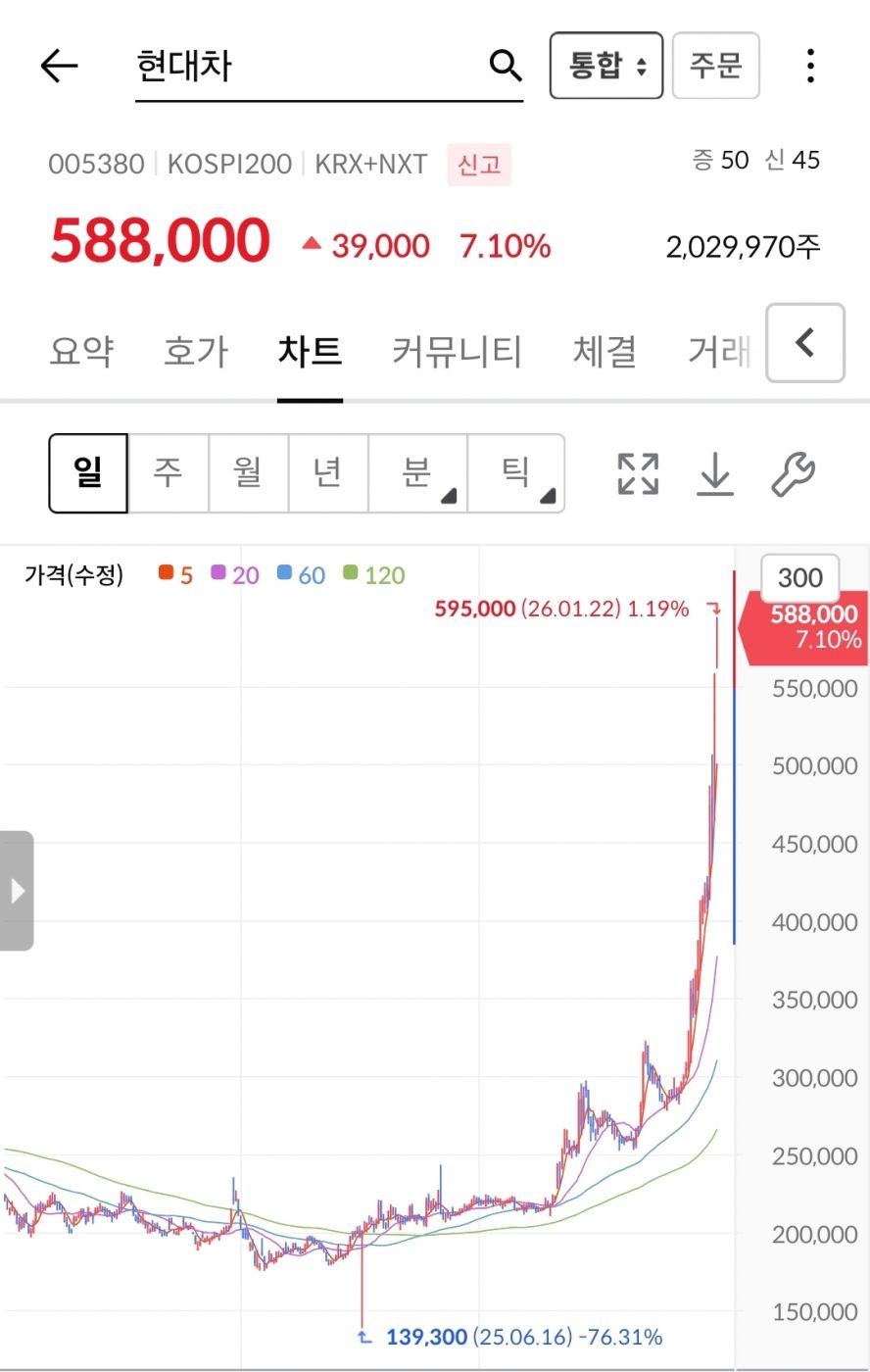Open the 틱 tick interval options

pyautogui.click(x=516, y=473)
